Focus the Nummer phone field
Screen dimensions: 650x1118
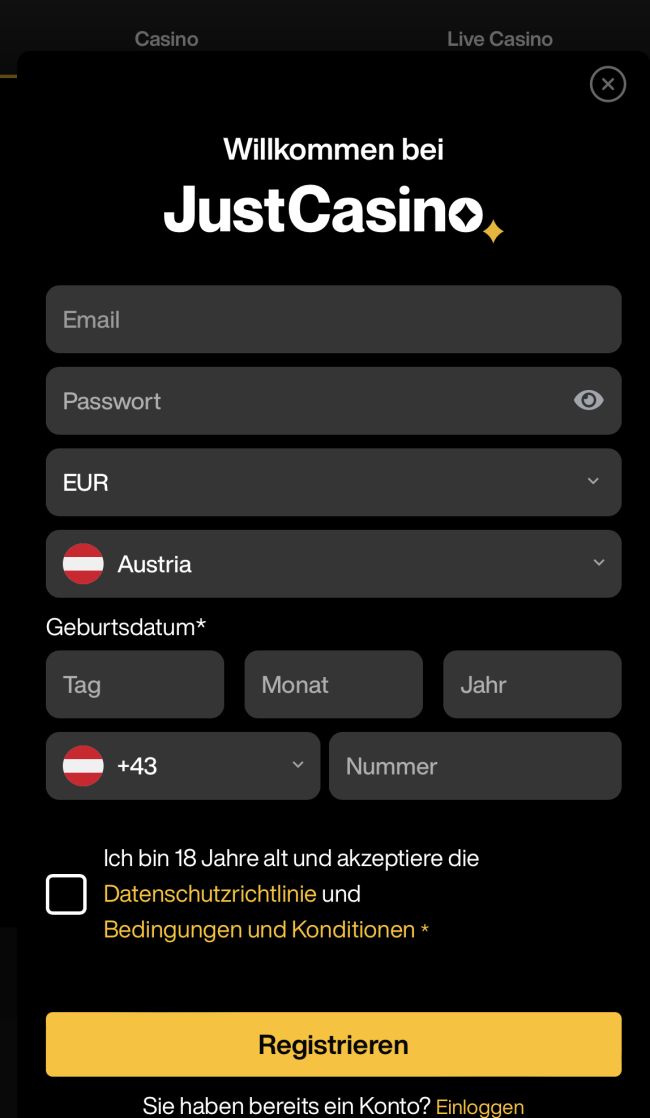click(x=475, y=766)
